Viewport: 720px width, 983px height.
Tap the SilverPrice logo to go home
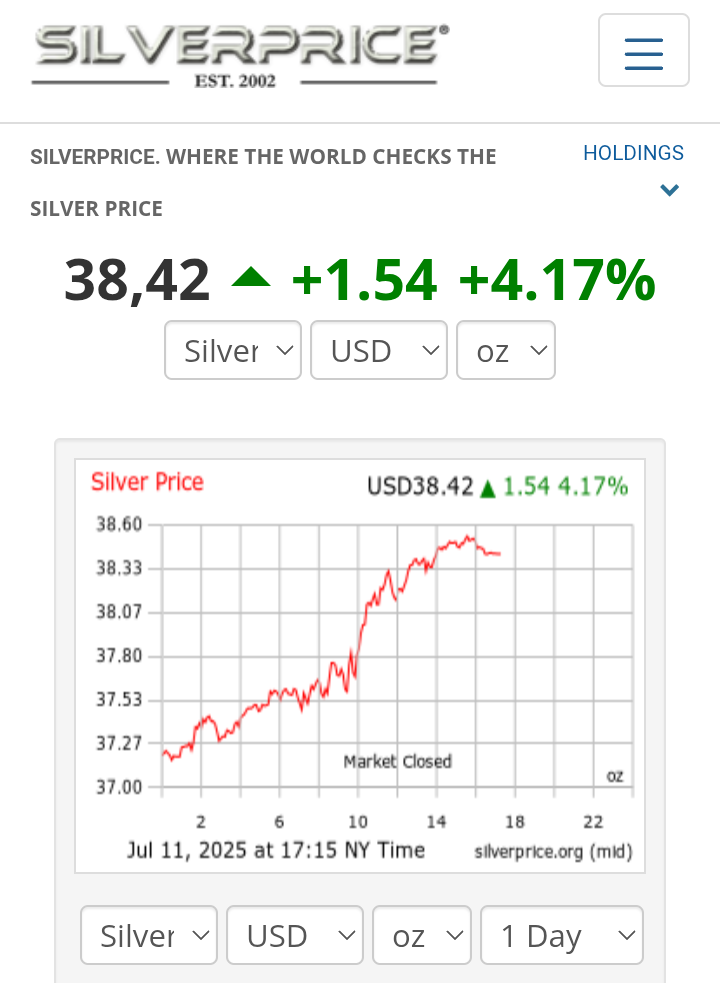pyautogui.click(x=240, y=53)
